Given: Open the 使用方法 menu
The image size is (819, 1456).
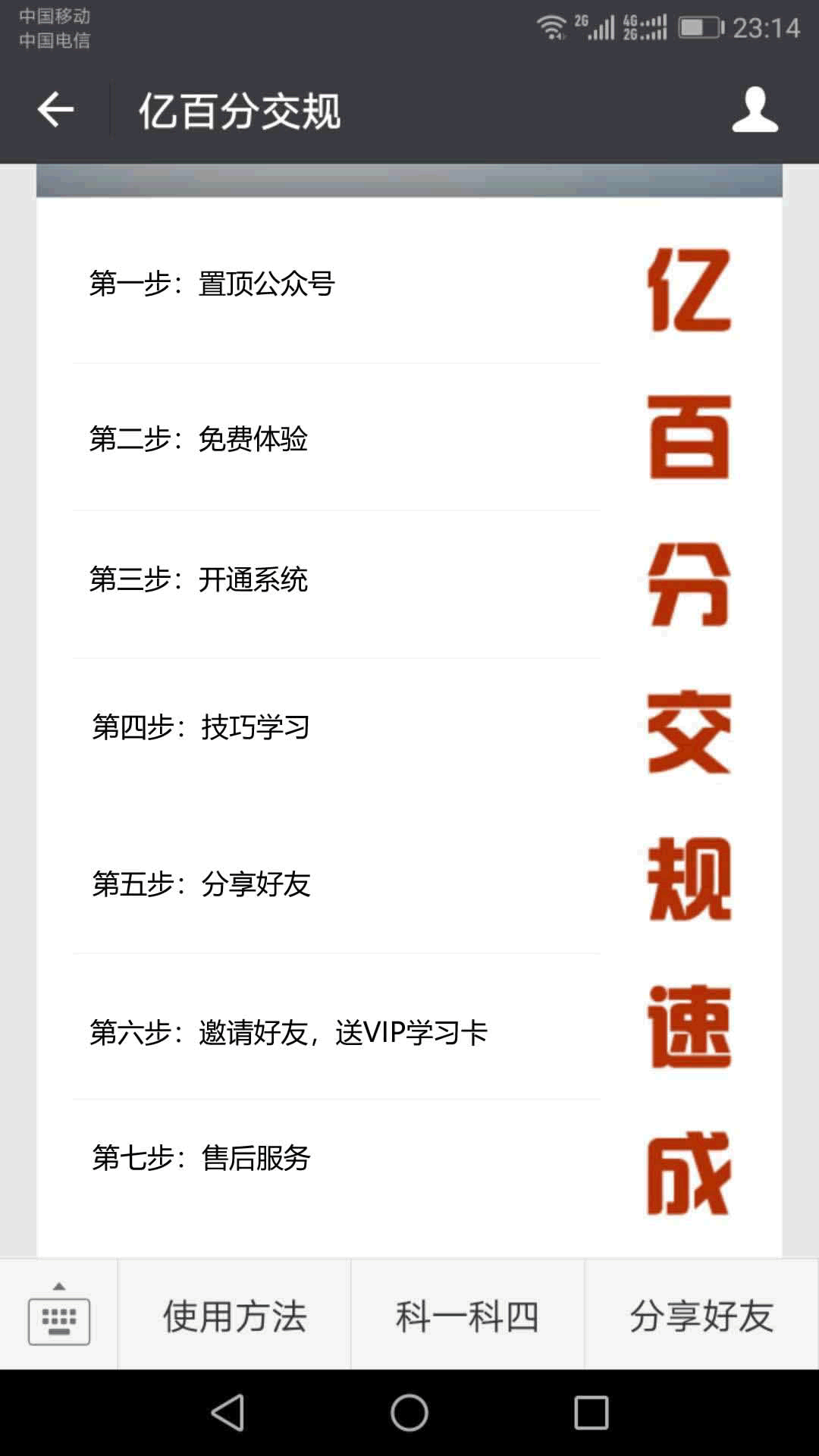Looking at the screenshot, I should tap(234, 1314).
